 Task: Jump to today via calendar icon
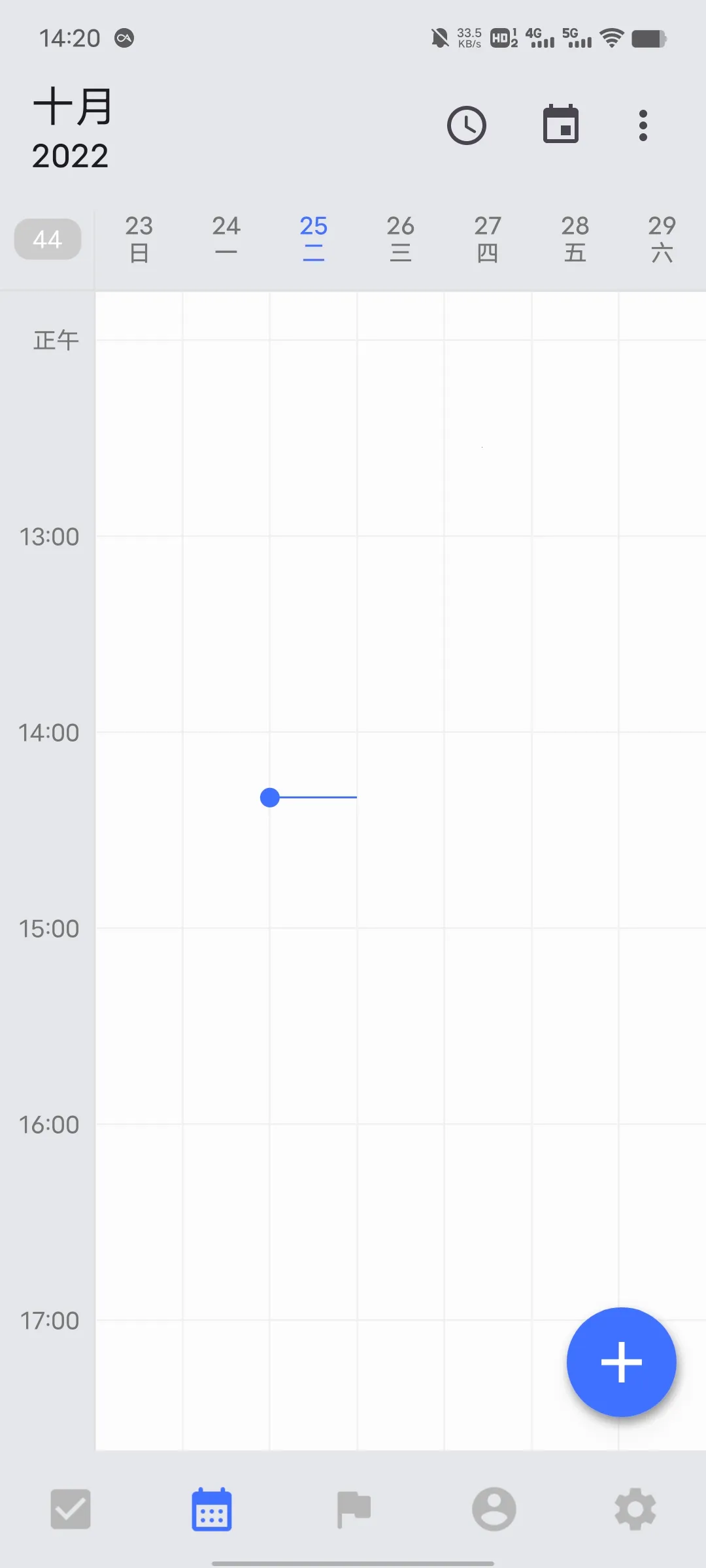561,125
